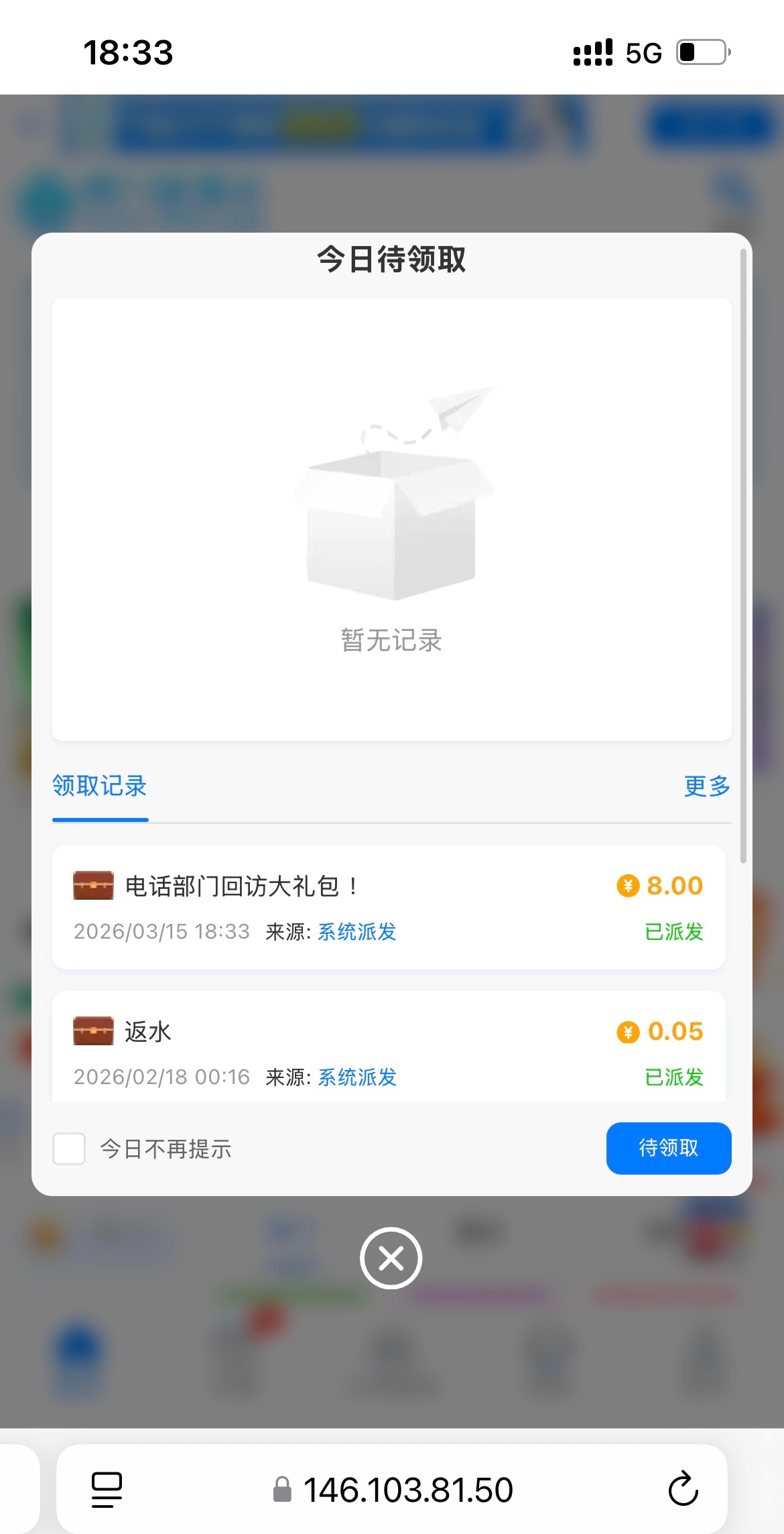Screen dimensions: 784x1534
Task: Tap the blue 待领取 button
Action: (x=668, y=1148)
